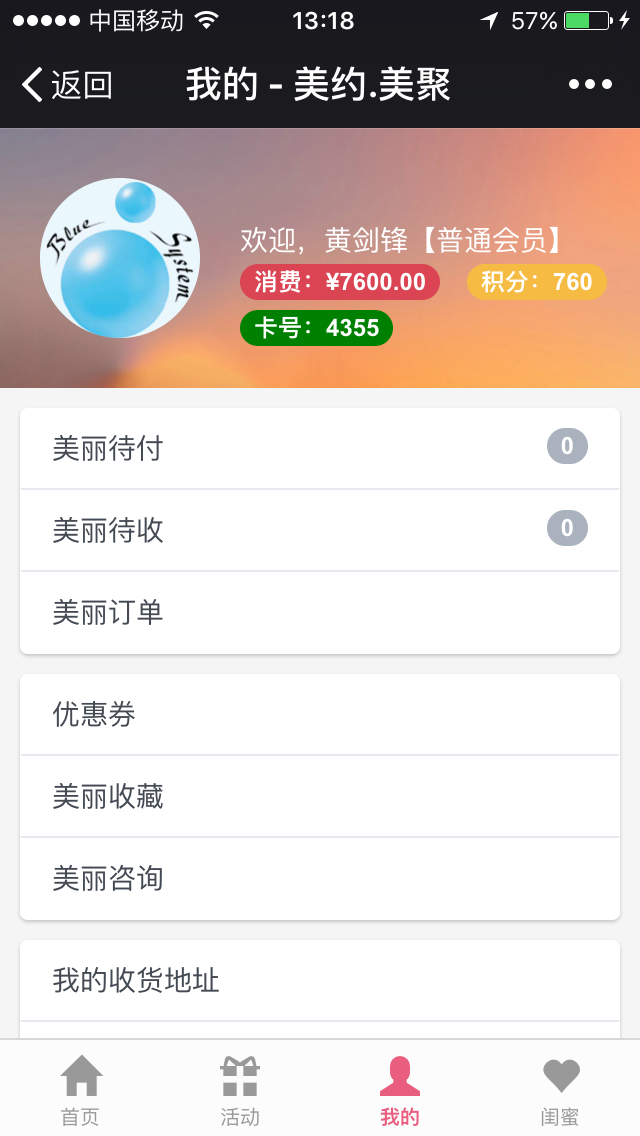Select the 我的 tab
The image size is (640, 1136).
pos(400,1090)
